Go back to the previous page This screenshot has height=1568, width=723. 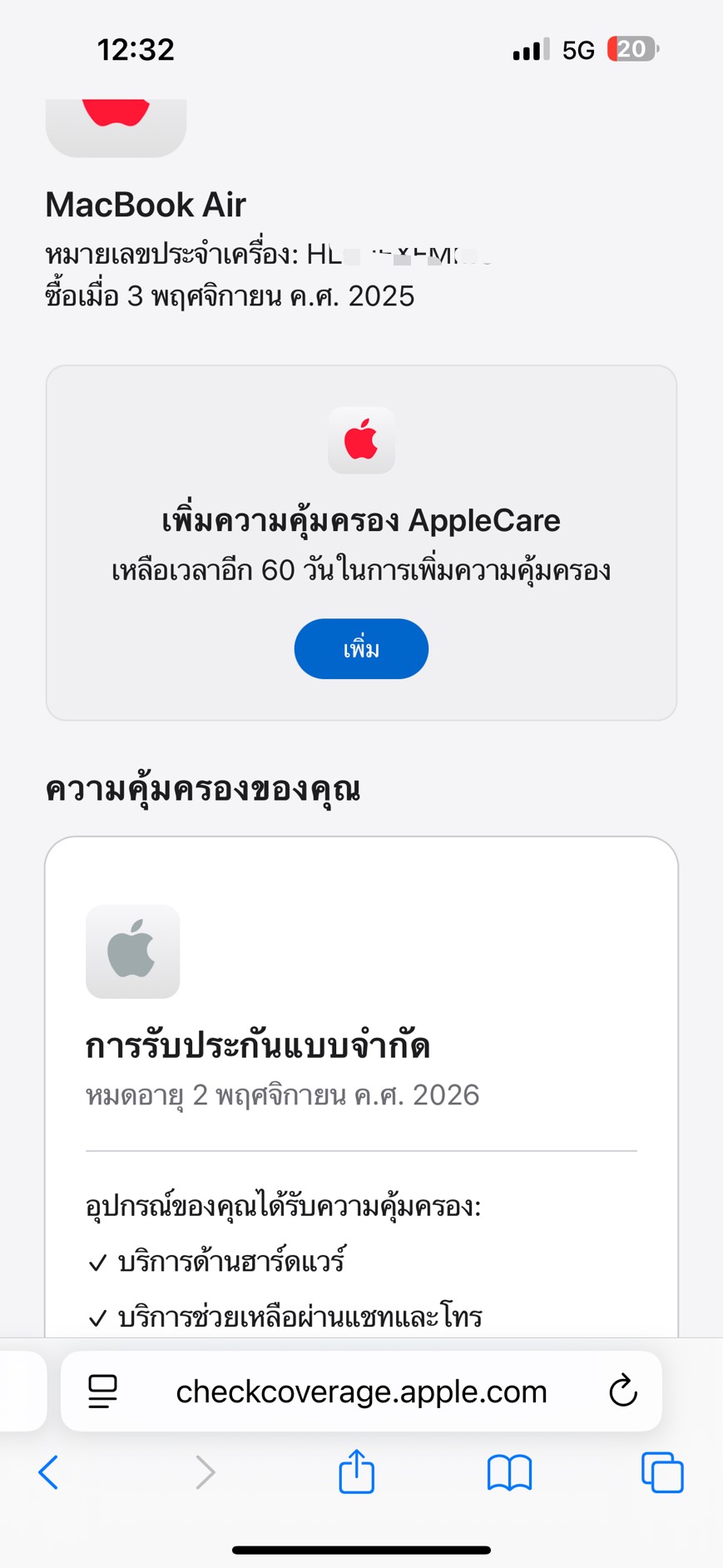click(49, 1472)
